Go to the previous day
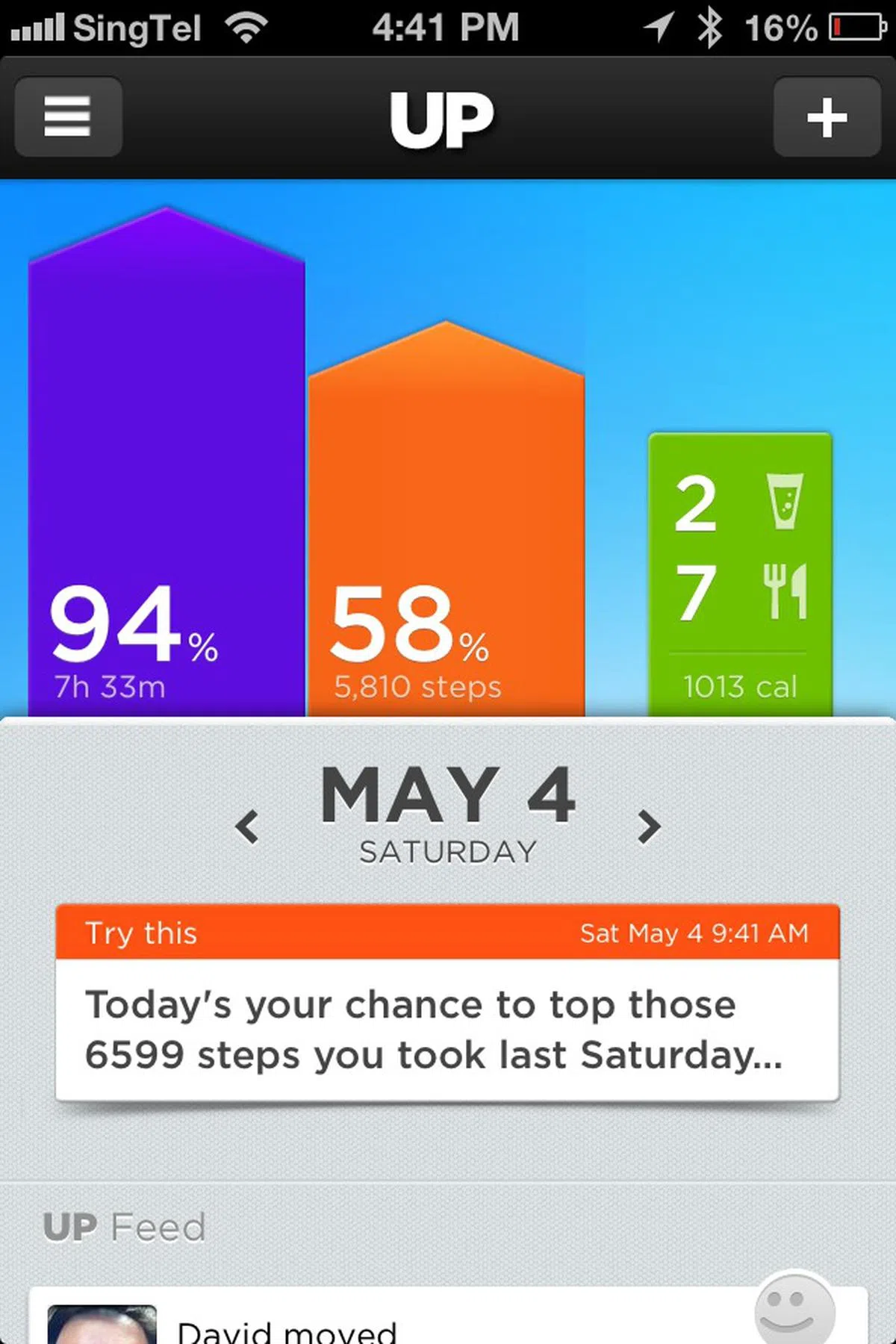 247,827
